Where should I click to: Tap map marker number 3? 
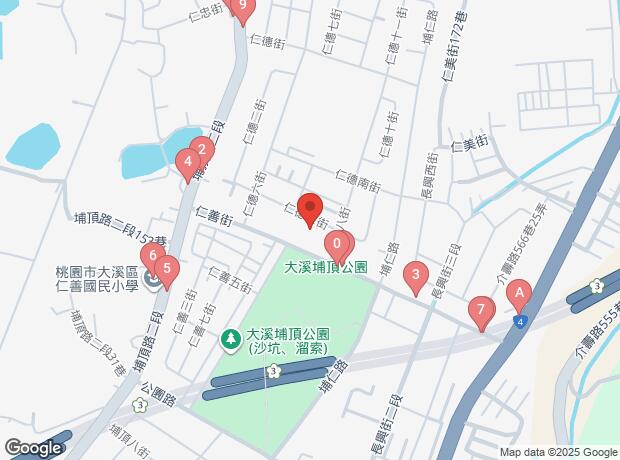tap(416, 274)
